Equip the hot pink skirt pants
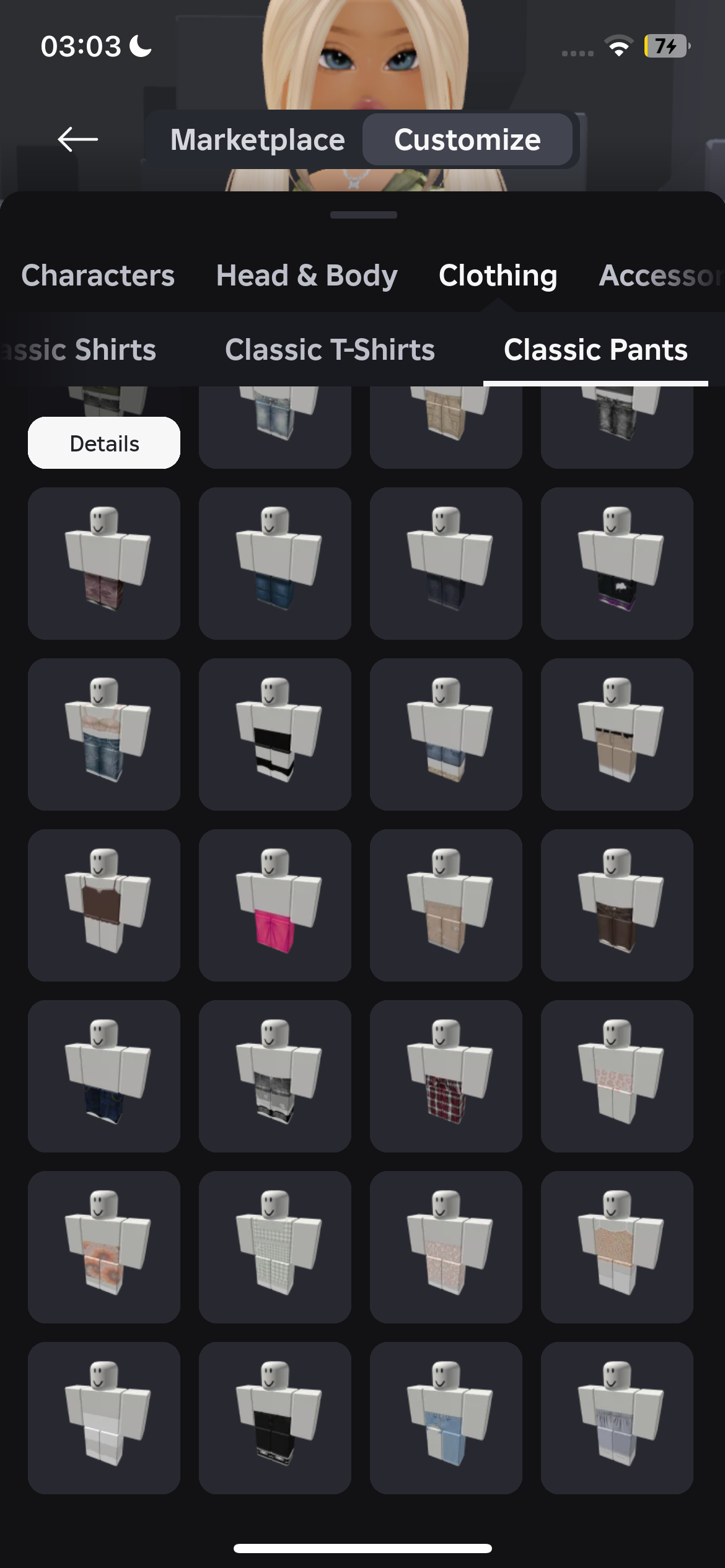Image resolution: width=725 pixels, height=1568 pixels. pos(275,905)
